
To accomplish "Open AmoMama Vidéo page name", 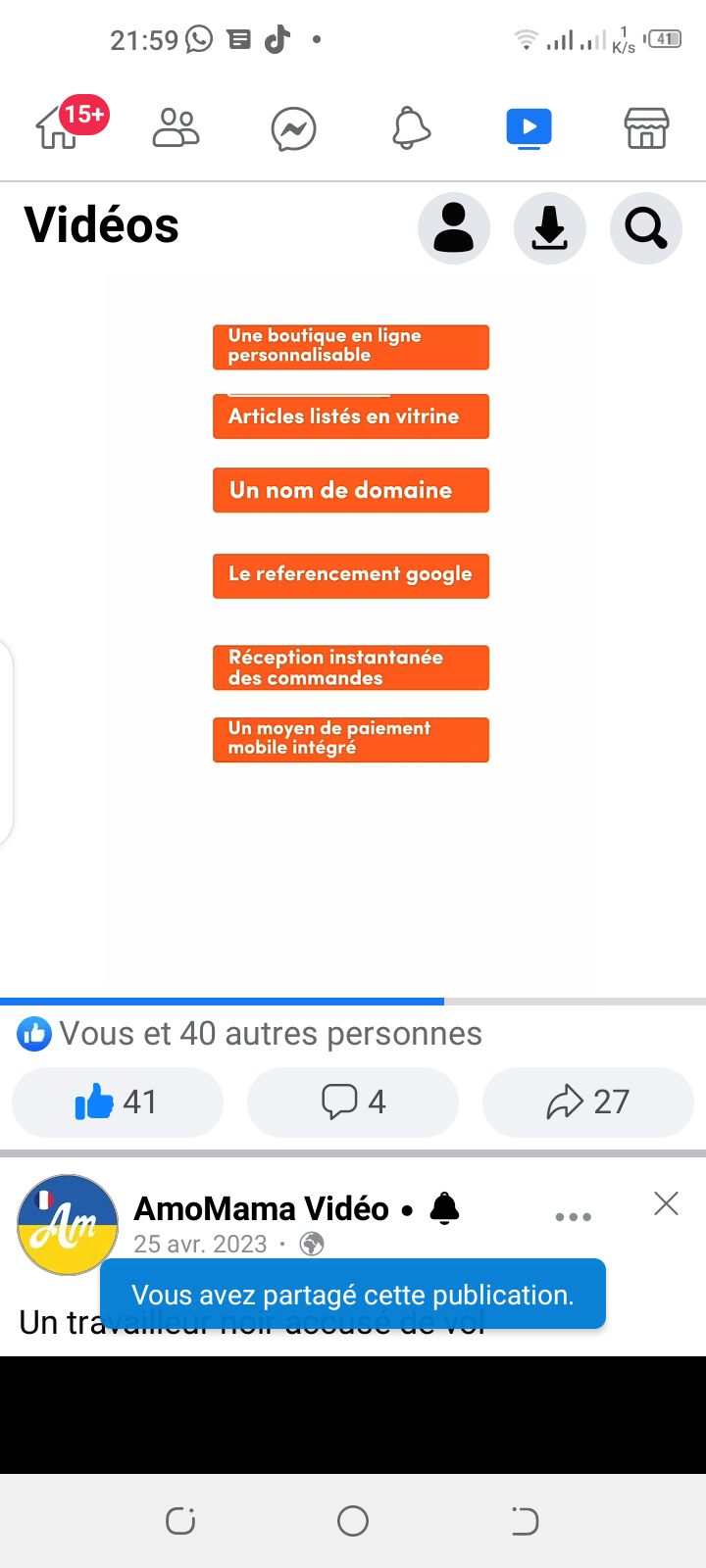I will coord(261,1209).
